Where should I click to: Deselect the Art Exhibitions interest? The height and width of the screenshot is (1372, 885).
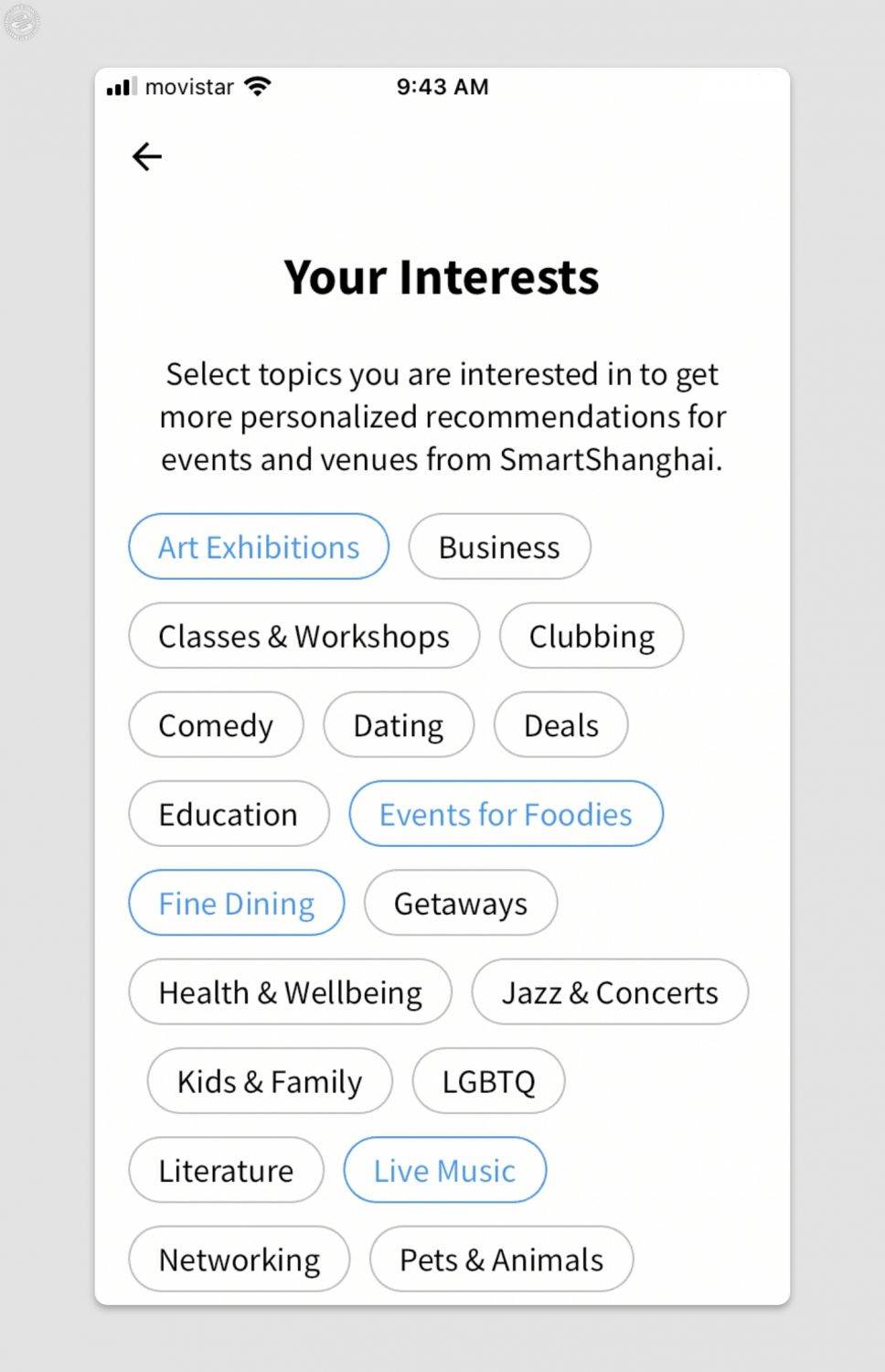tap(258, 546)
